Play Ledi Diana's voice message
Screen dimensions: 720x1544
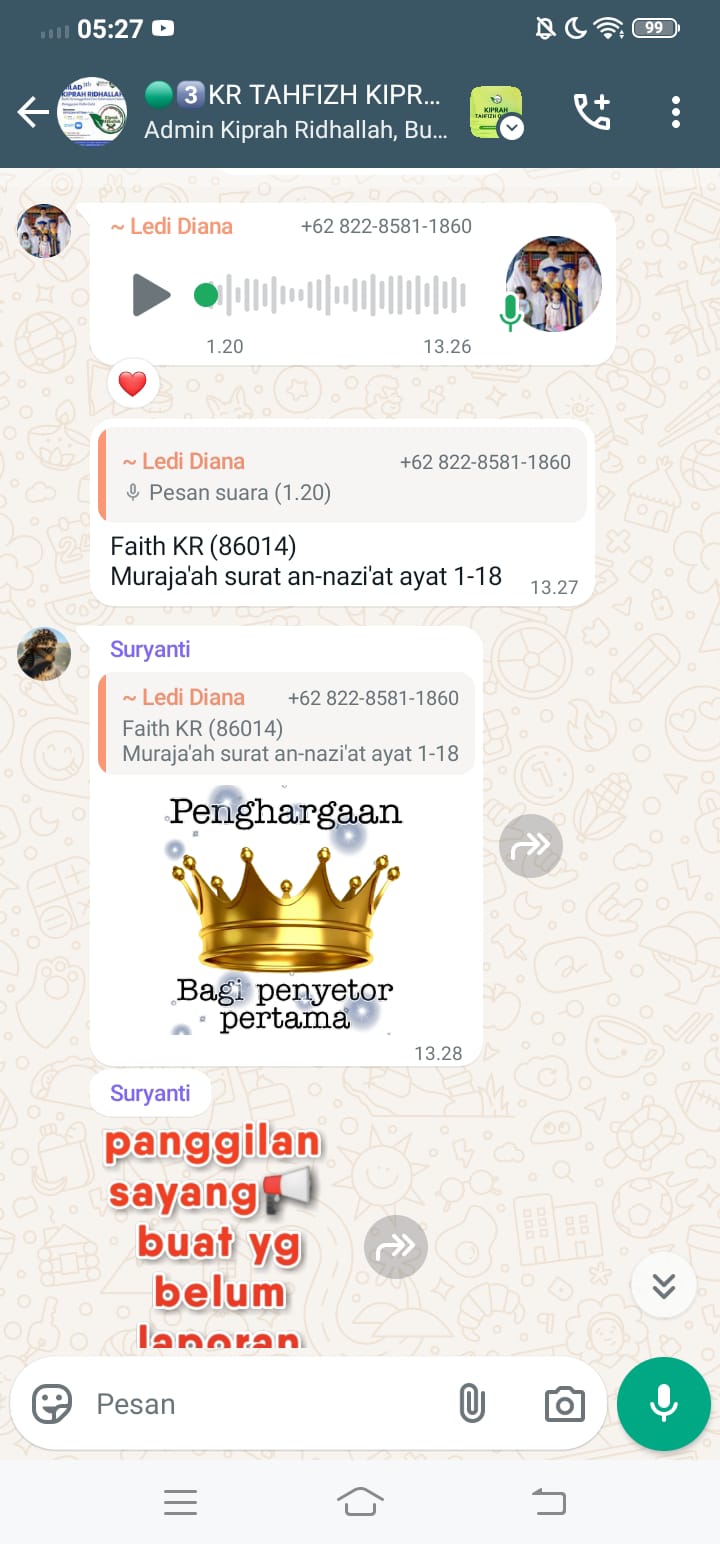coord(151,295)
